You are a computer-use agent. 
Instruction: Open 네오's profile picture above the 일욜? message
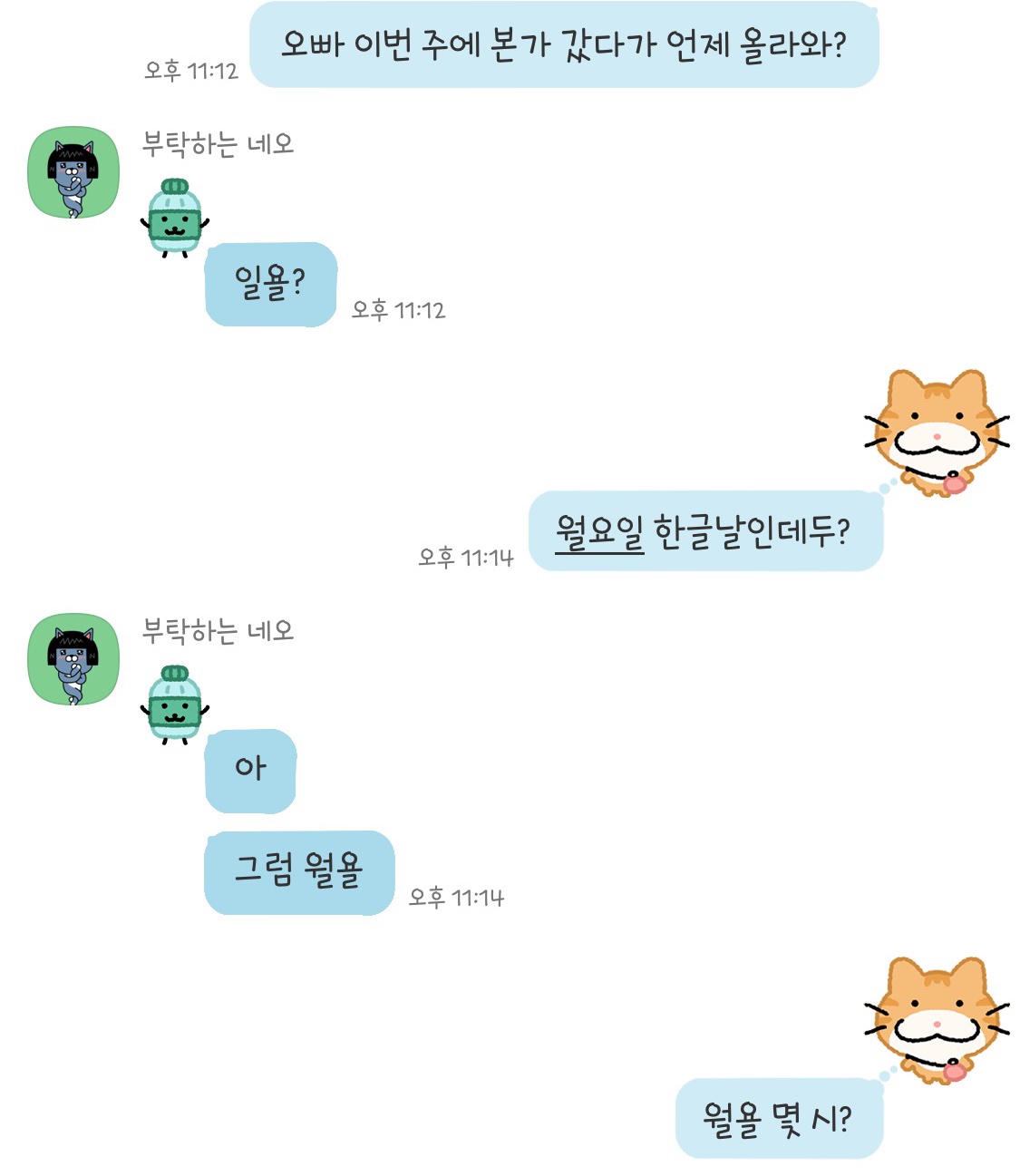tap(73, 172)
